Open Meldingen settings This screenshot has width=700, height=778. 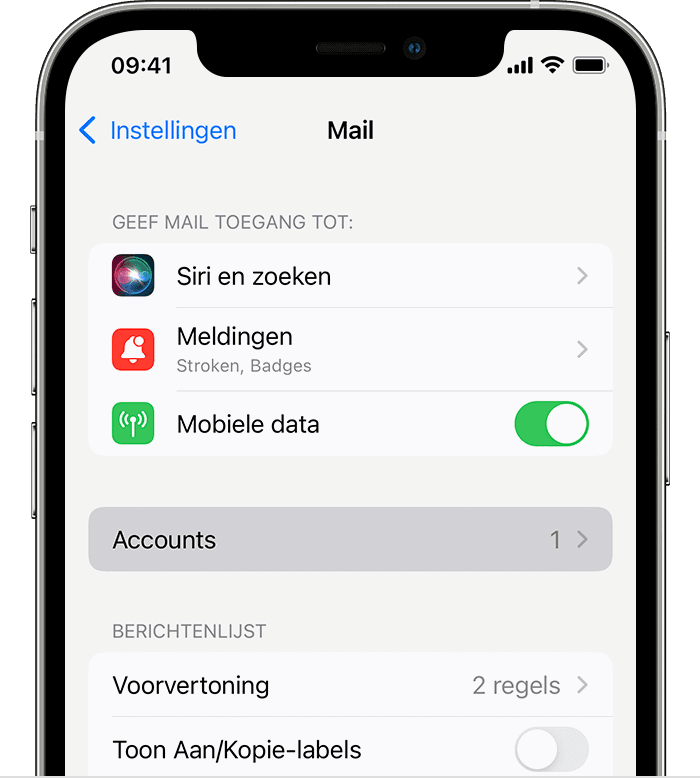(x=350, y=349)
